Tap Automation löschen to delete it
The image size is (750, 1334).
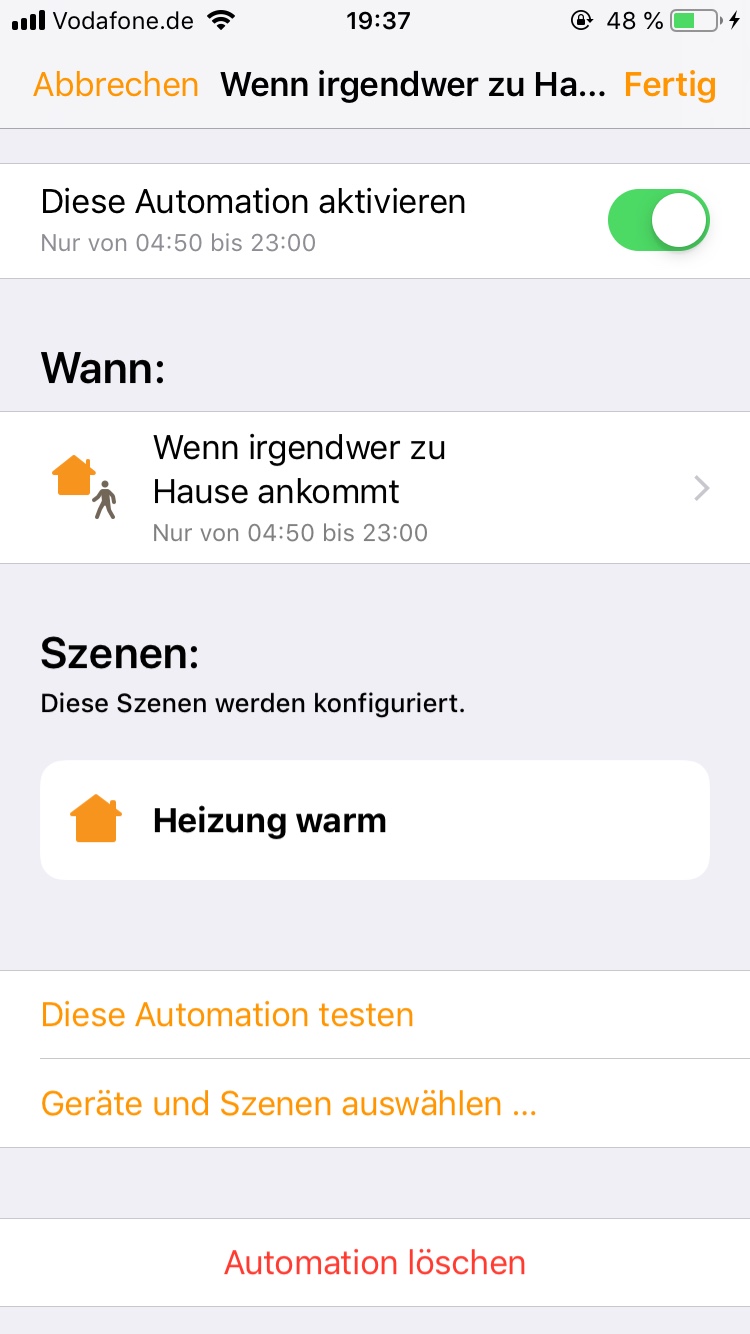[x=375, y=1262]
